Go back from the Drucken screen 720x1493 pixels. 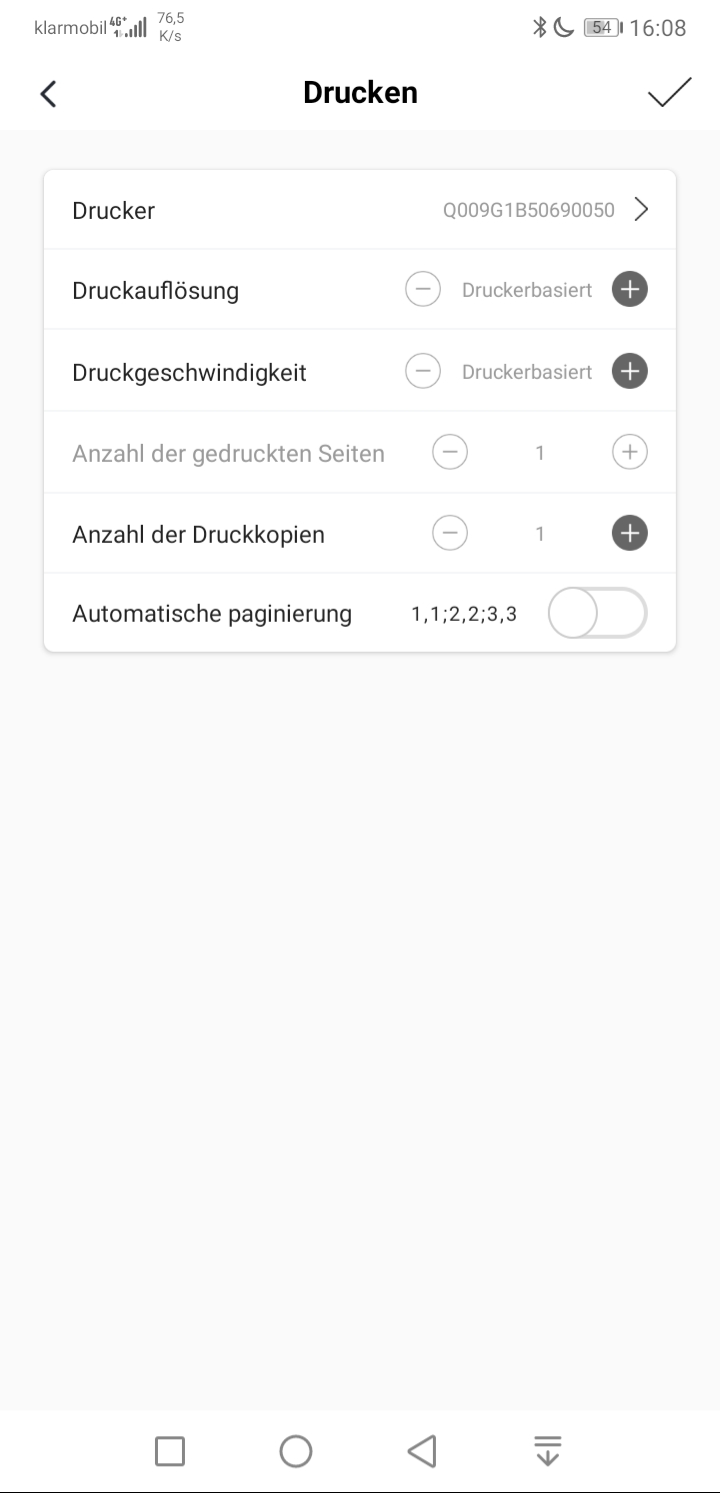tap(48, 94)
